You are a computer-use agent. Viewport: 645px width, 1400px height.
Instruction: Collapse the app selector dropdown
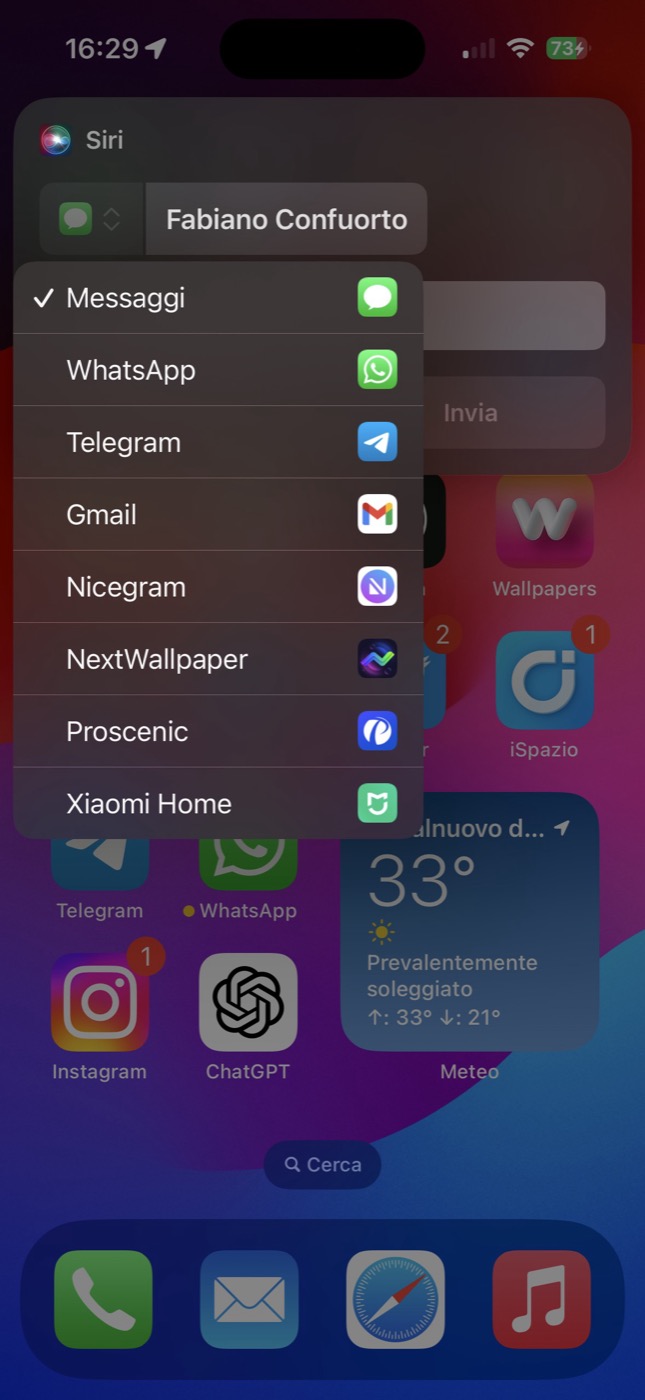92,219
